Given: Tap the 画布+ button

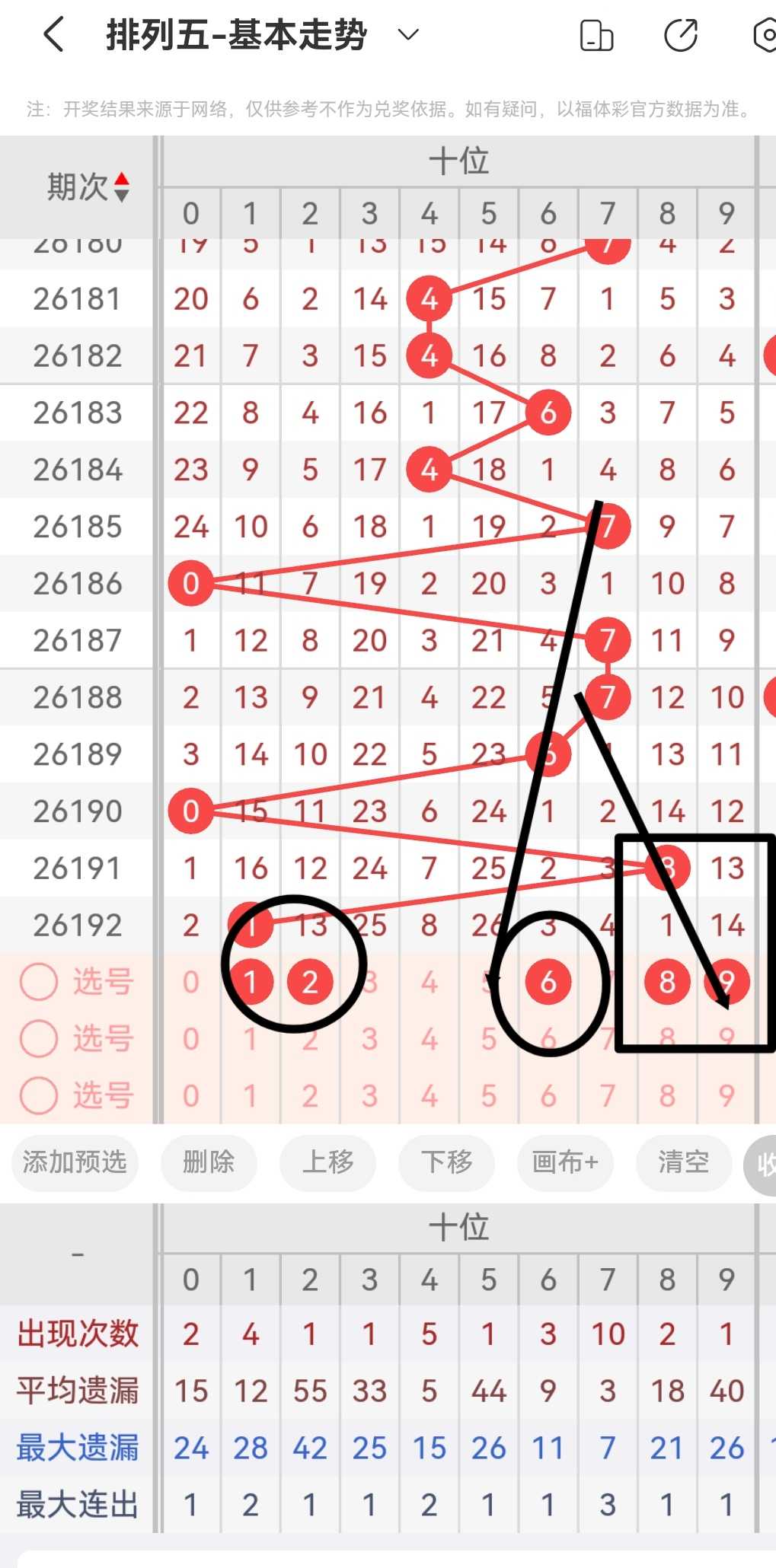Looking at the screenshot, I should (x=565, y=1162).
